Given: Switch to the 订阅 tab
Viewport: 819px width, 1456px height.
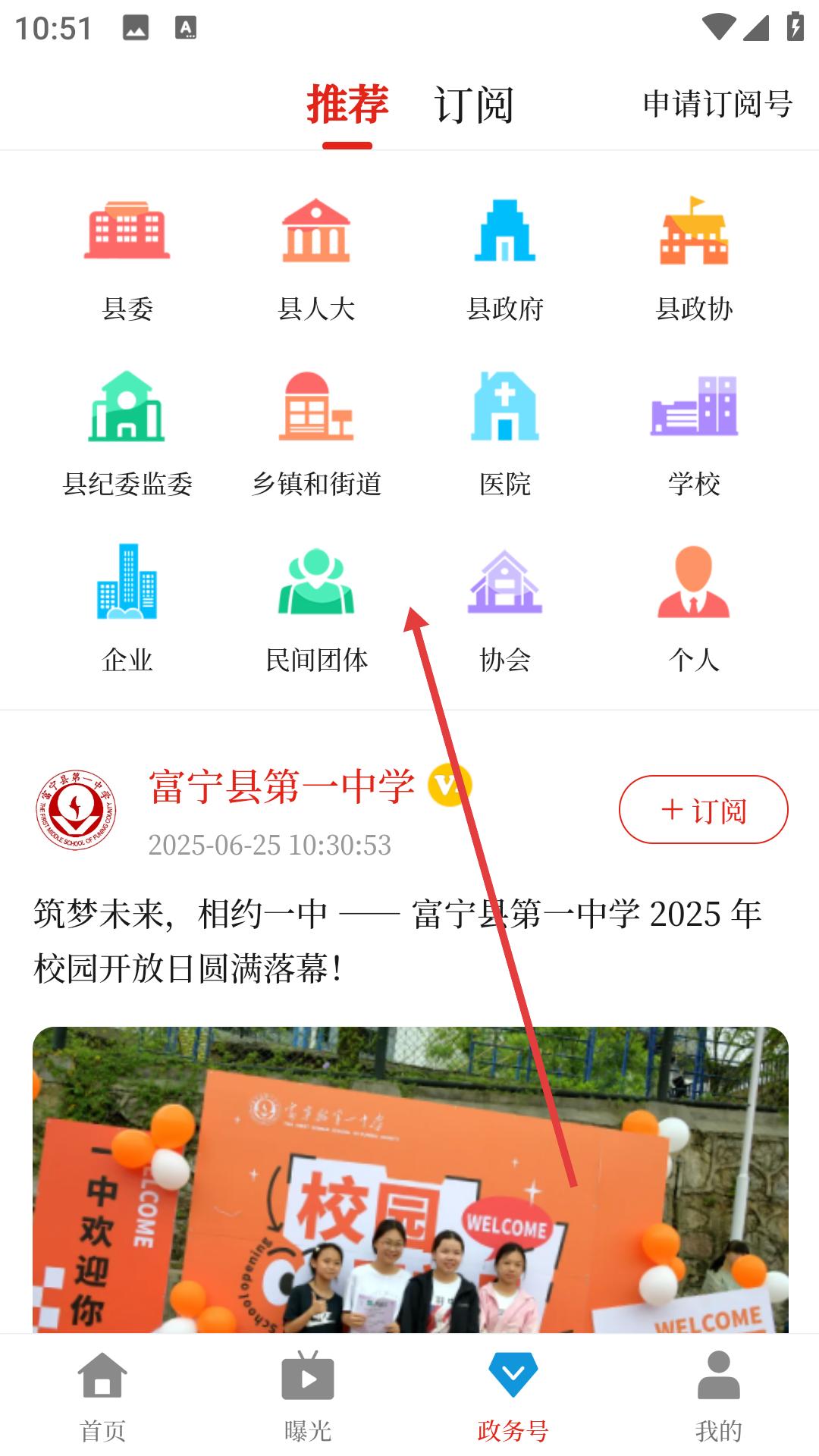Looking at the screenshot, I should pos(474,105).
